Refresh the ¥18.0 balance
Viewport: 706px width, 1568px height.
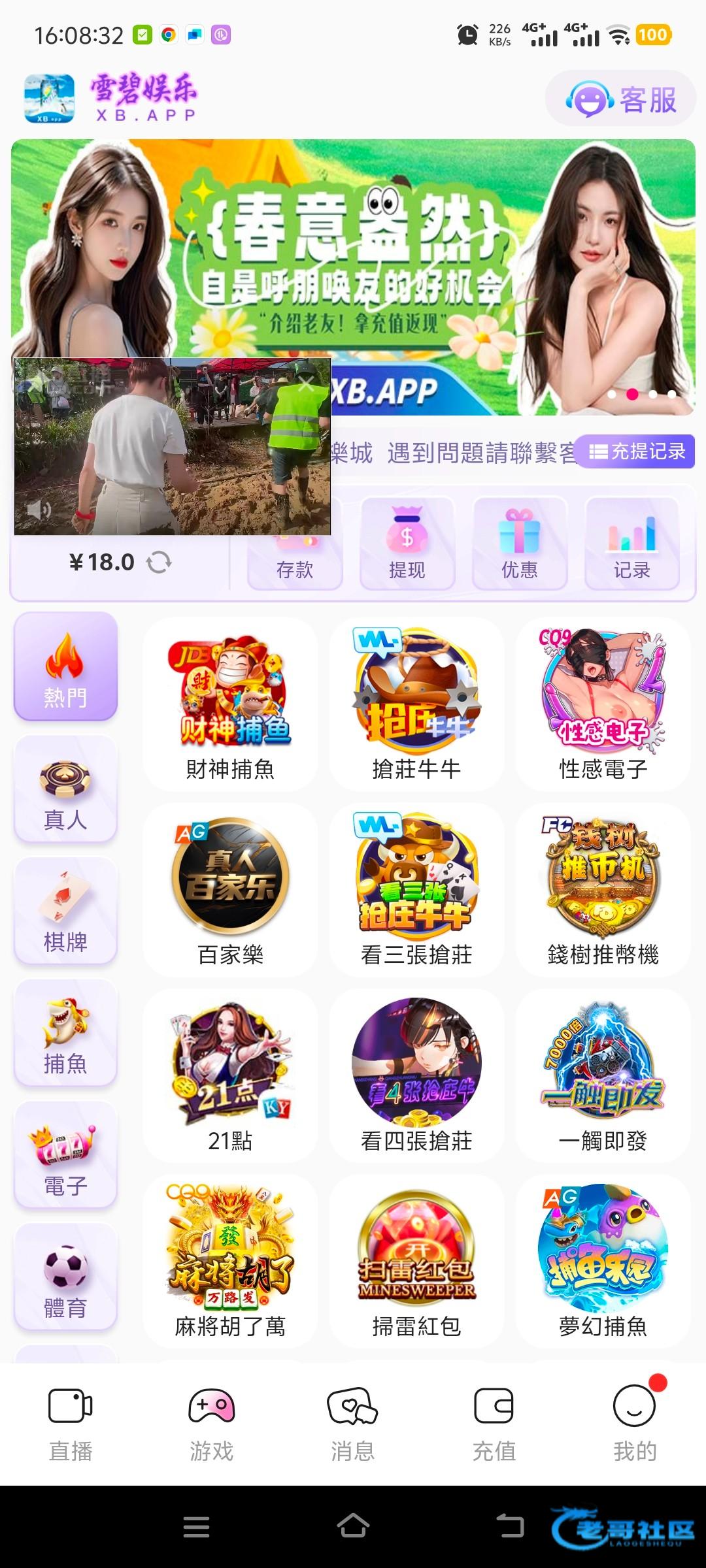pyautogui.click(x=159, y=563)
